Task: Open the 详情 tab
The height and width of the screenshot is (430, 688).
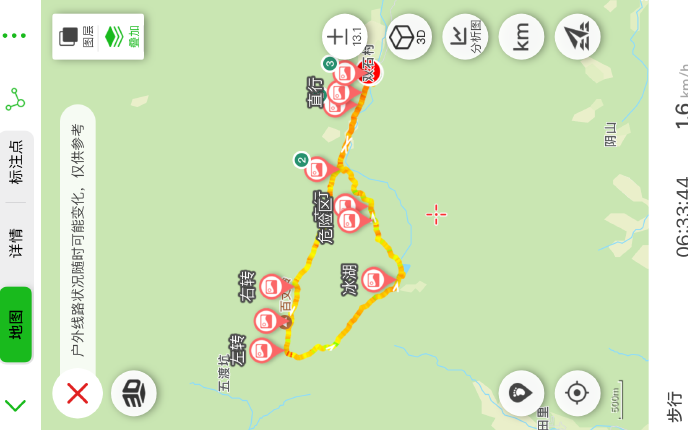Action: click(16, 243)
